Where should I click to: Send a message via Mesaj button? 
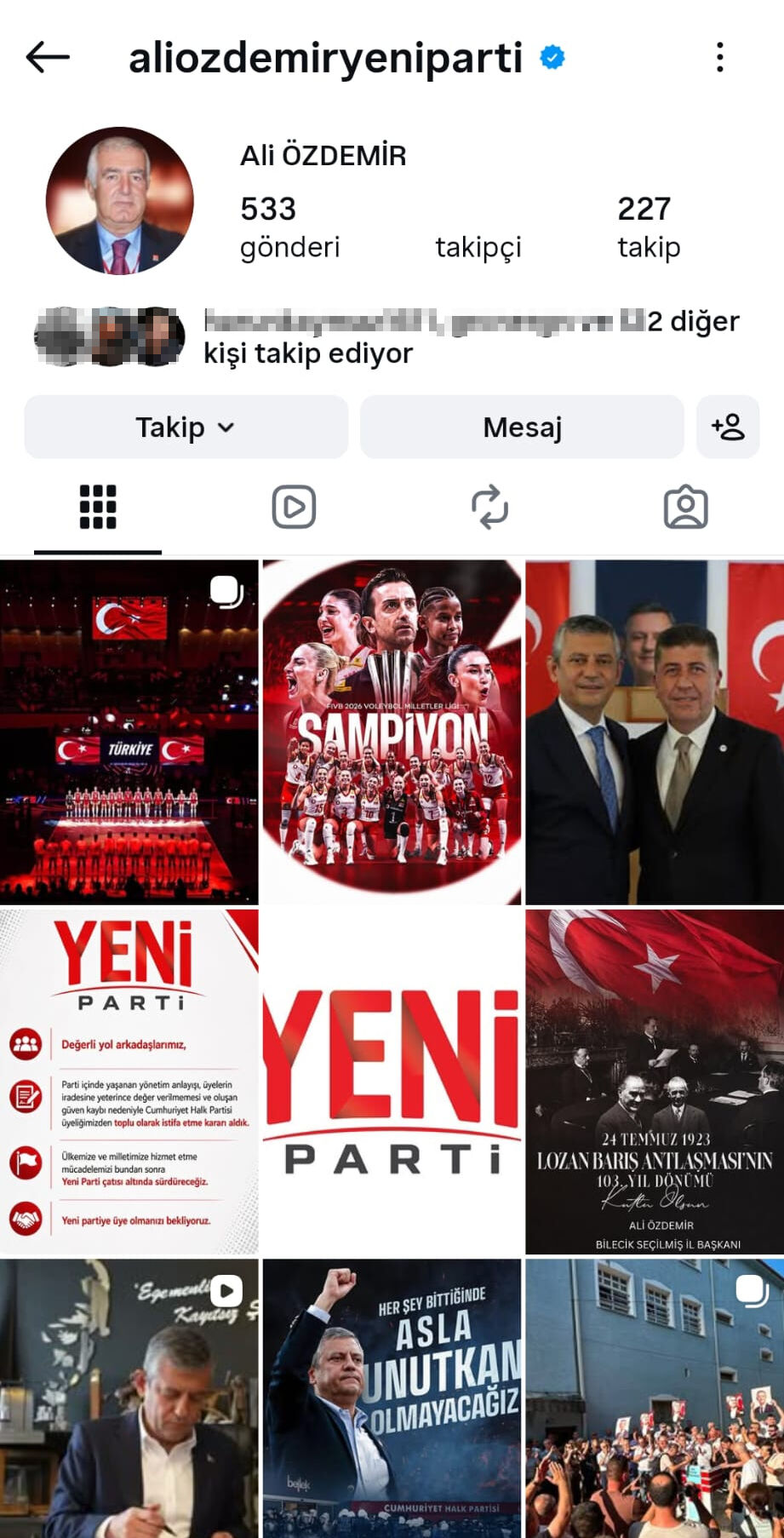[x=522, y=427]
